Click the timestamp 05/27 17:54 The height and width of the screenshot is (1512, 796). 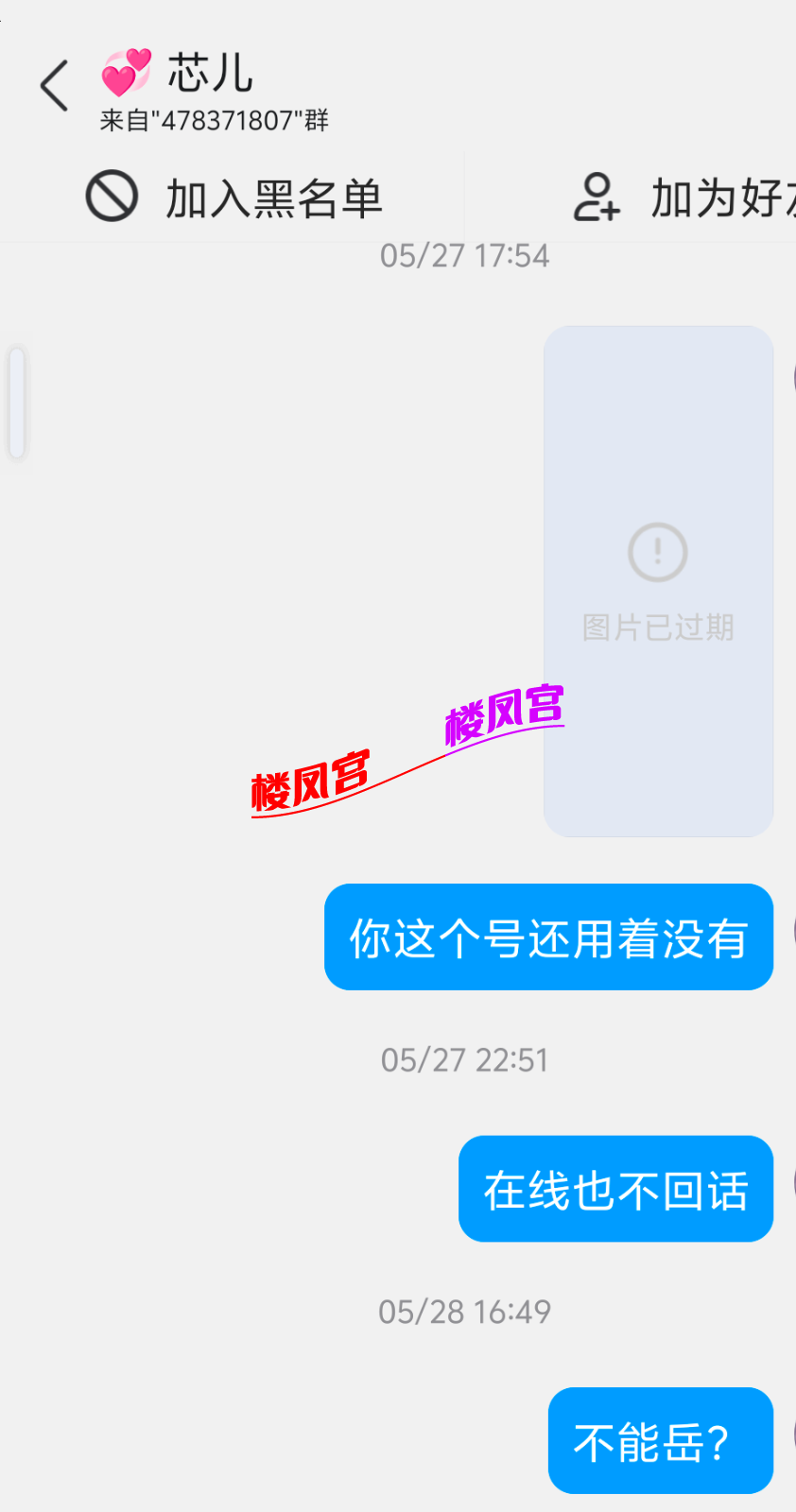point(465,254)
